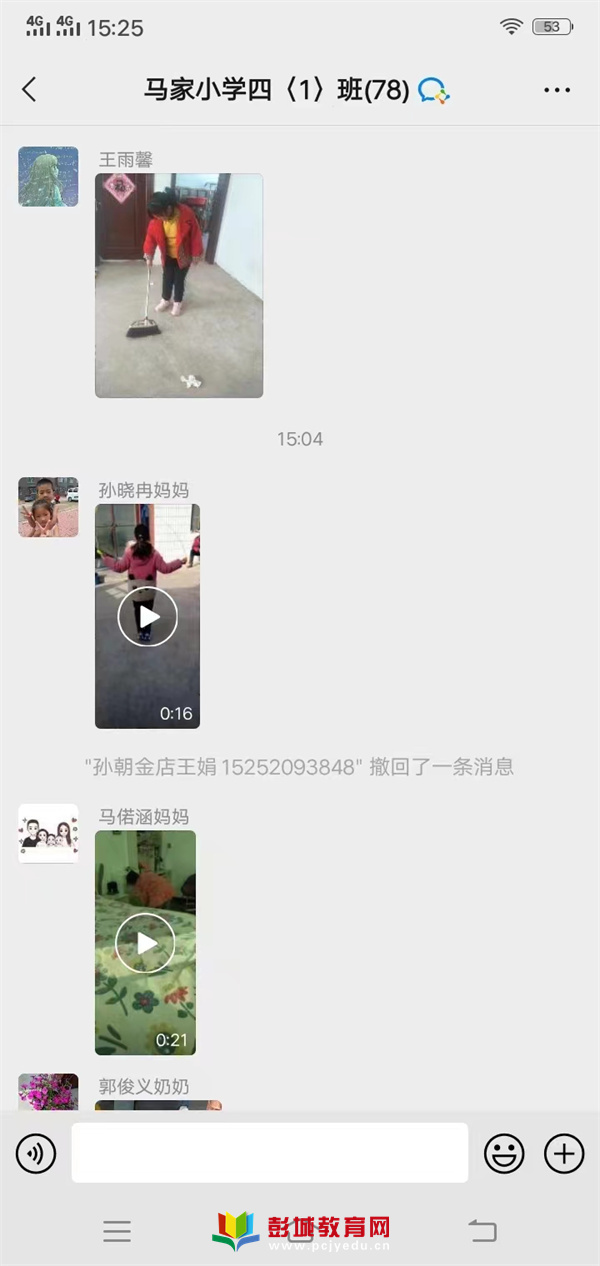
Task: Open 孙晓冉妈妈's avatar profile
Action: tap(48, 507)
